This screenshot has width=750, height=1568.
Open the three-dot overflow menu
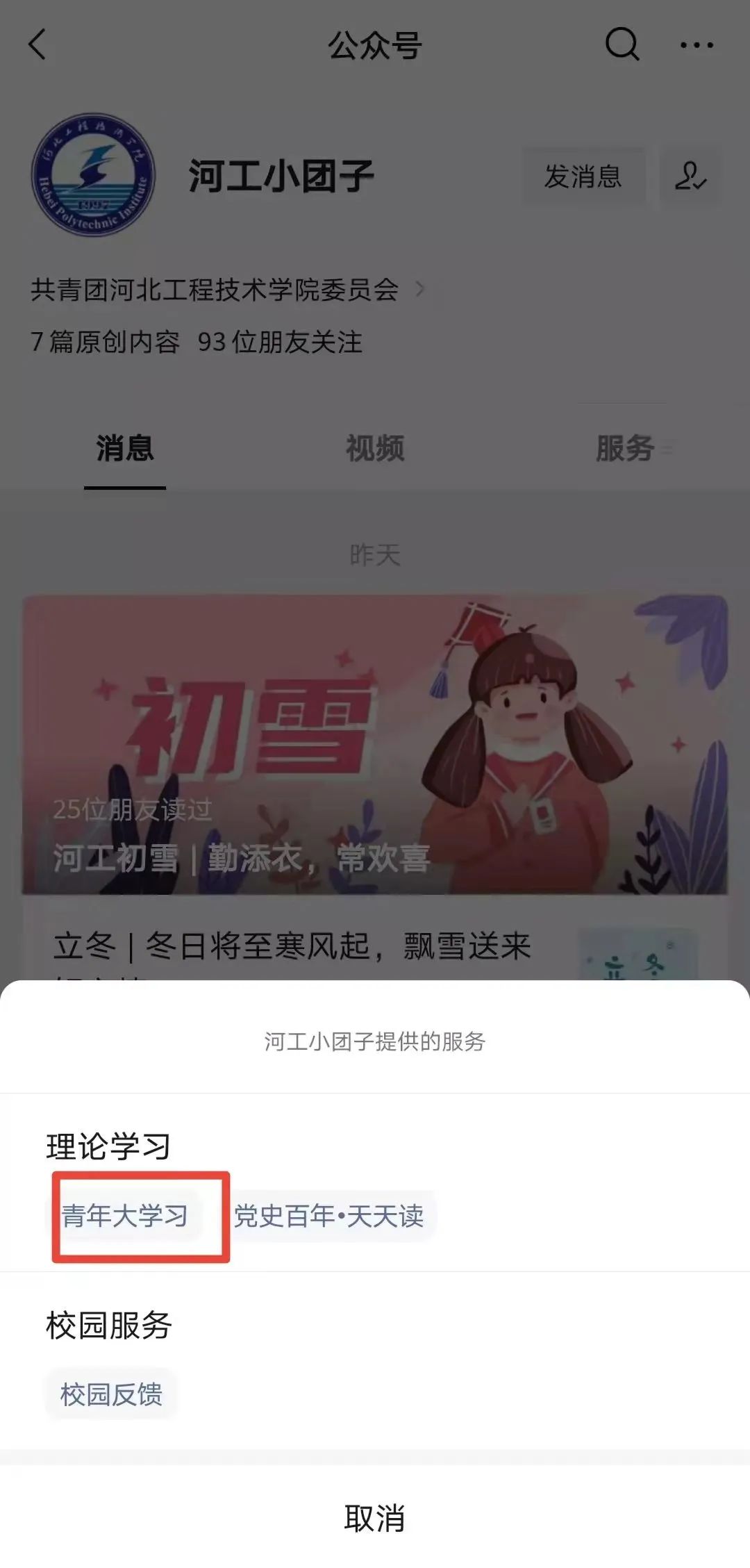click(696, 45)
